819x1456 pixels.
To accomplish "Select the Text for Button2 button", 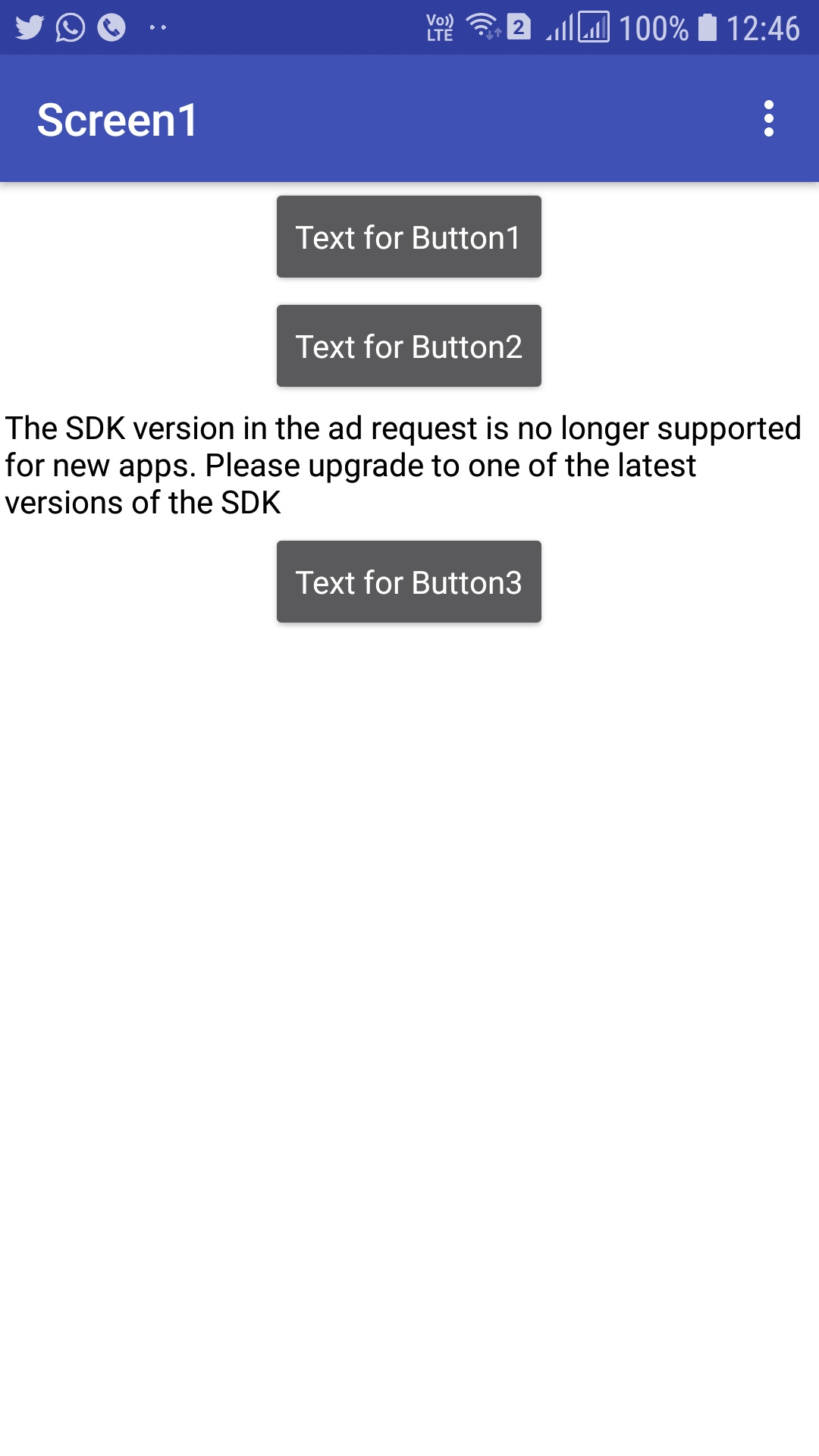I will 409,347.
